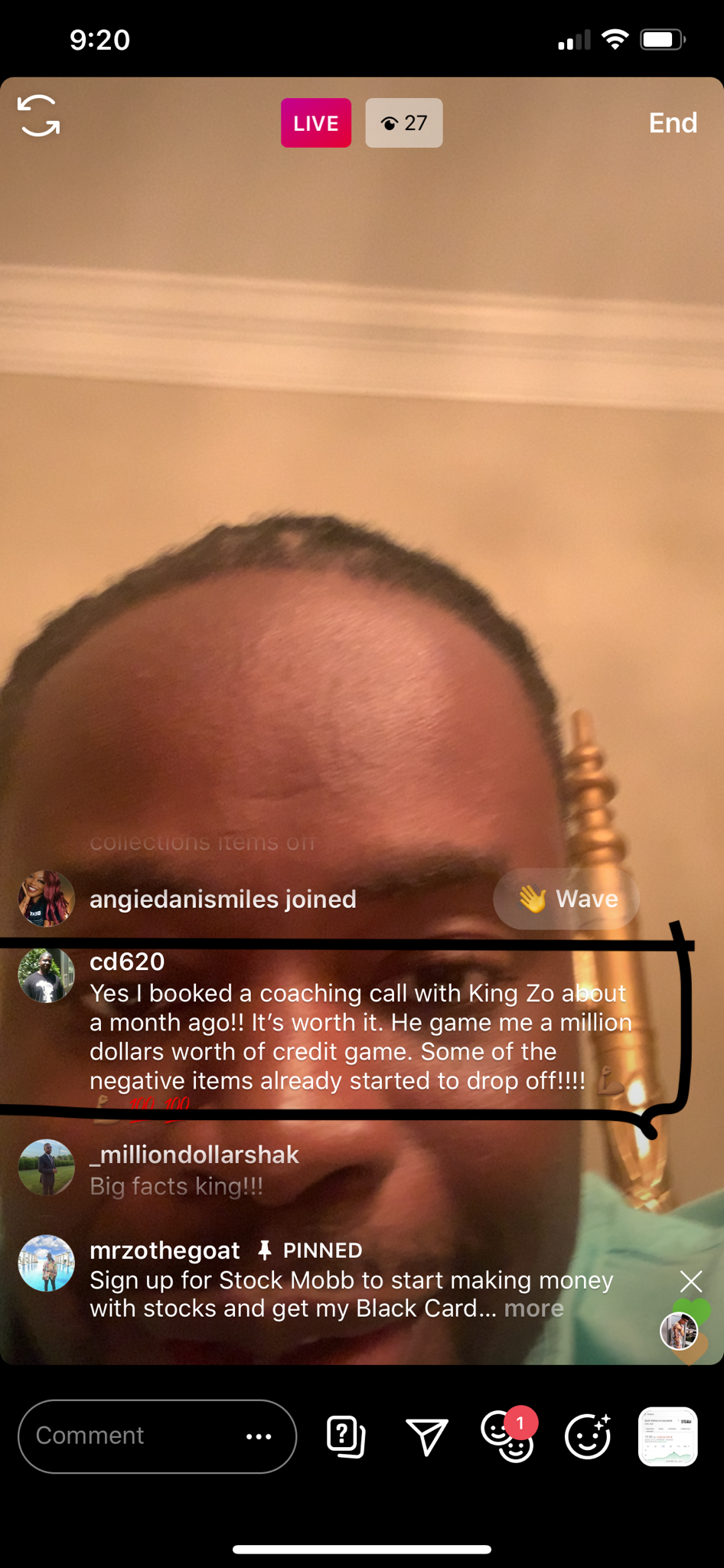Open the guest requests icon with badge
Screen dimensions: 724x1568
coord(507,1436)
